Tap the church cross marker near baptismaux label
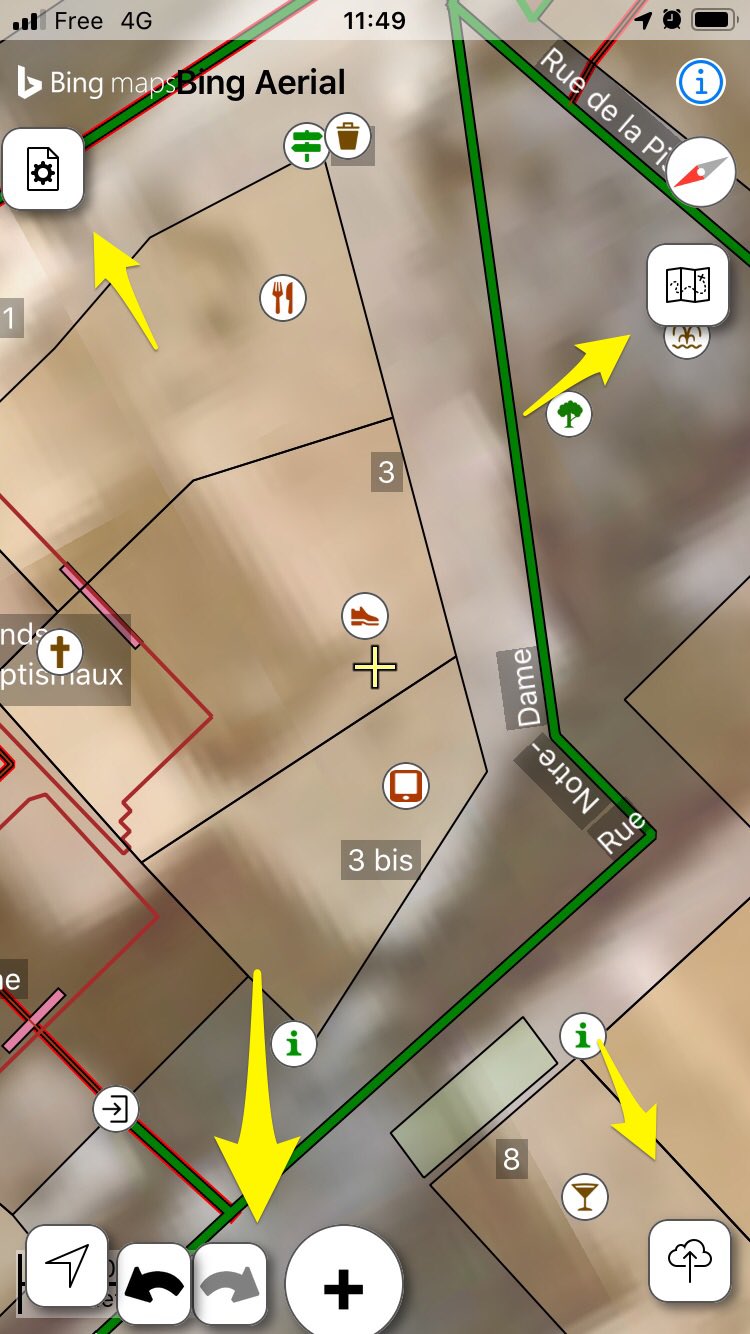Screen dimensions: 750x1334 tap(60, 651)
